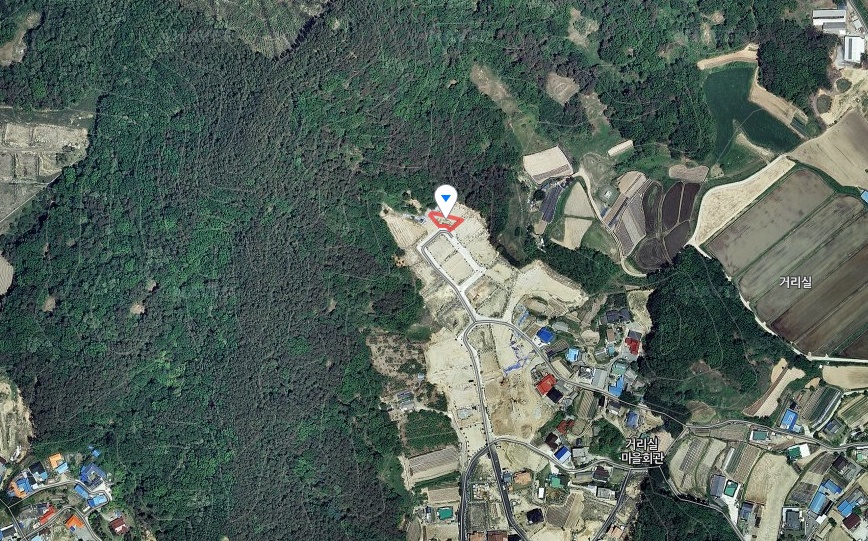Image resolution: width=868 pixels, height=541 pixels.
Task: Open the 거리실 마을회관 place label
Action: coord(643,451)
